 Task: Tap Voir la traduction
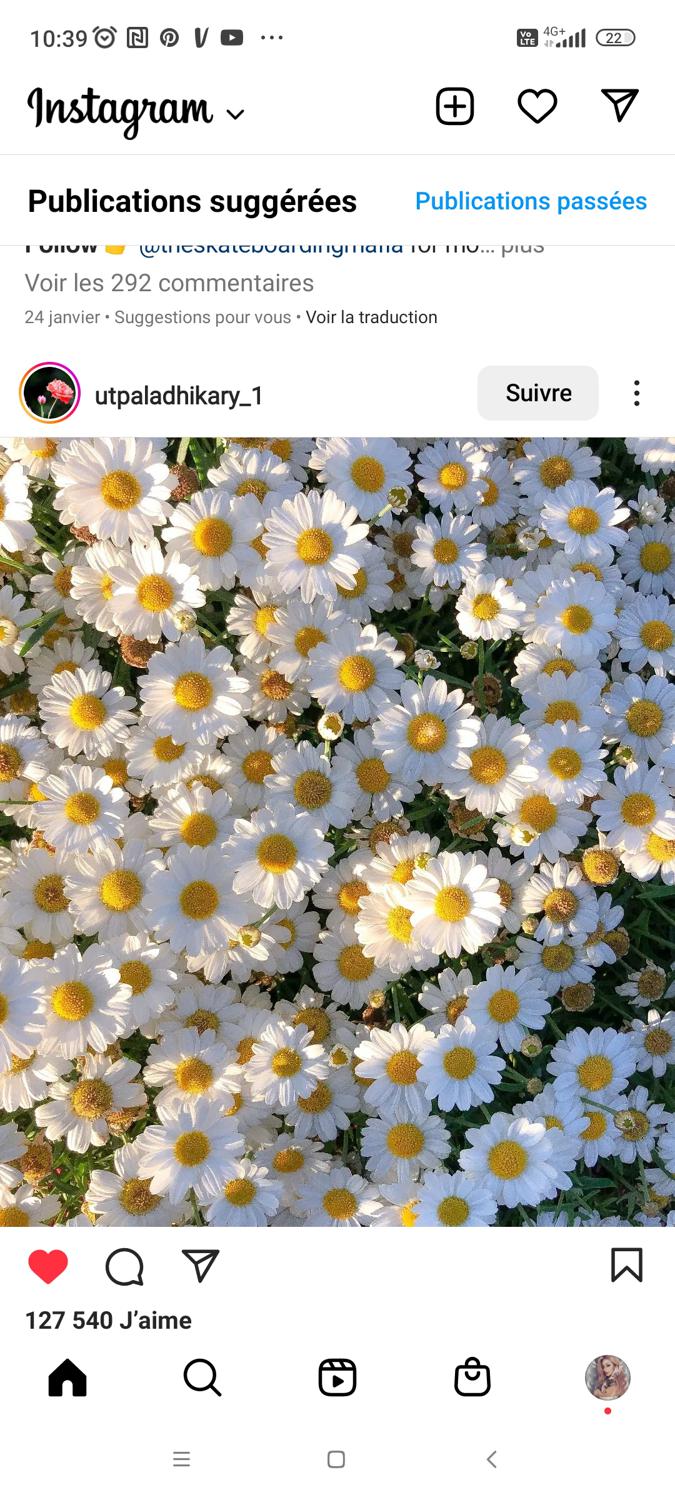371,317
